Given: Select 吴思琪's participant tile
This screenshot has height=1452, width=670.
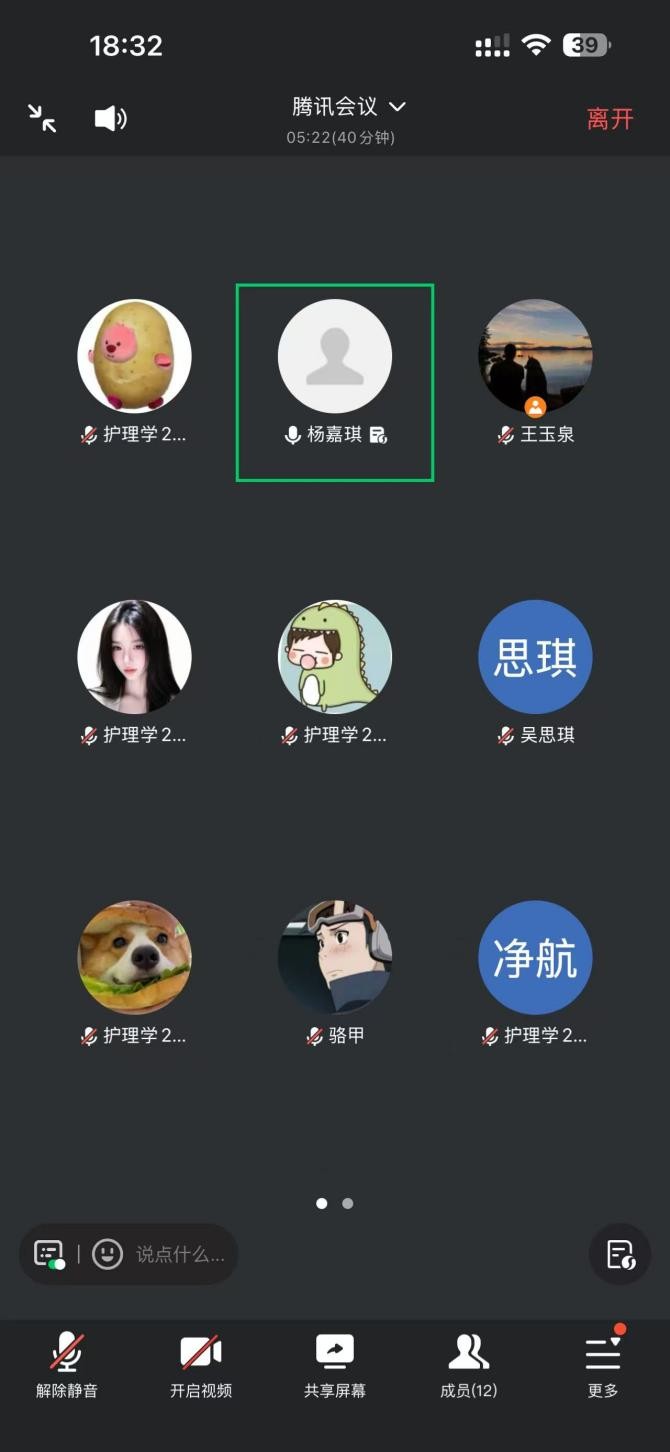Looking at the screenshot, I should pyautogui.click(x=535, y=672).
